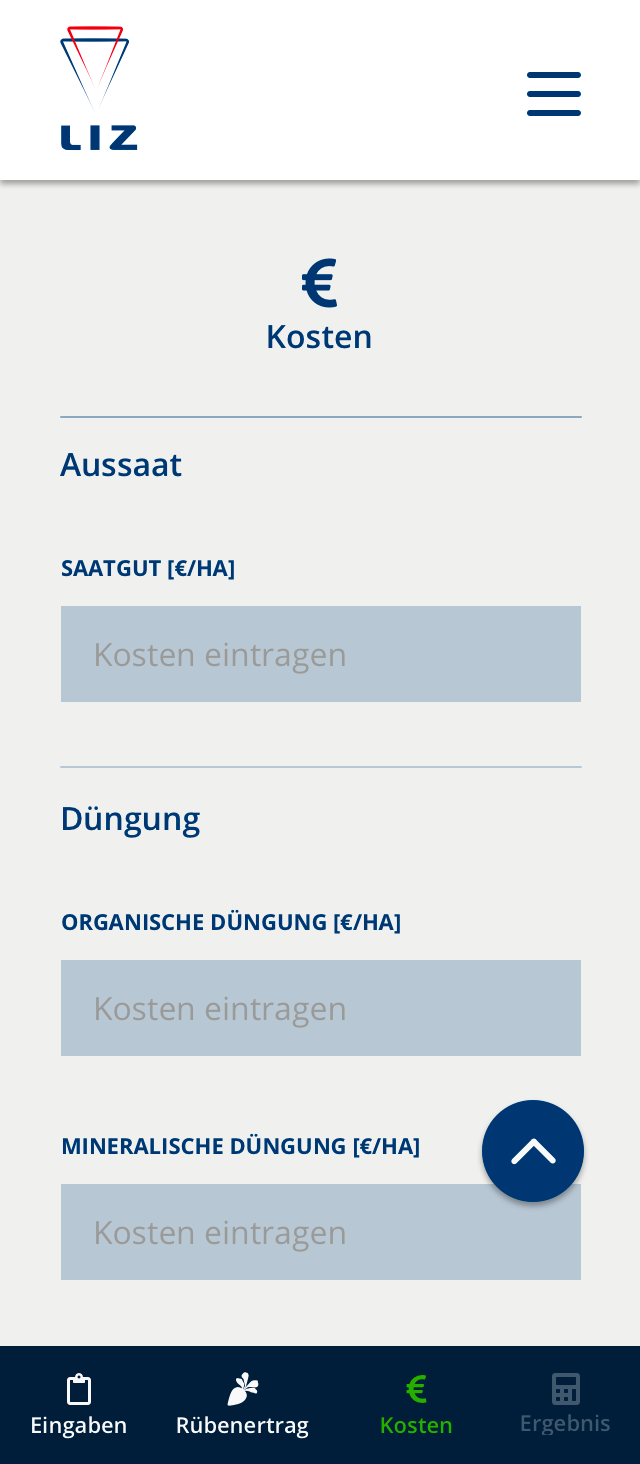Select the Organische Düngung cost field
The width and height of the screenshot is (640, 1464).
pyautogui.click(x=320, y=1008)
